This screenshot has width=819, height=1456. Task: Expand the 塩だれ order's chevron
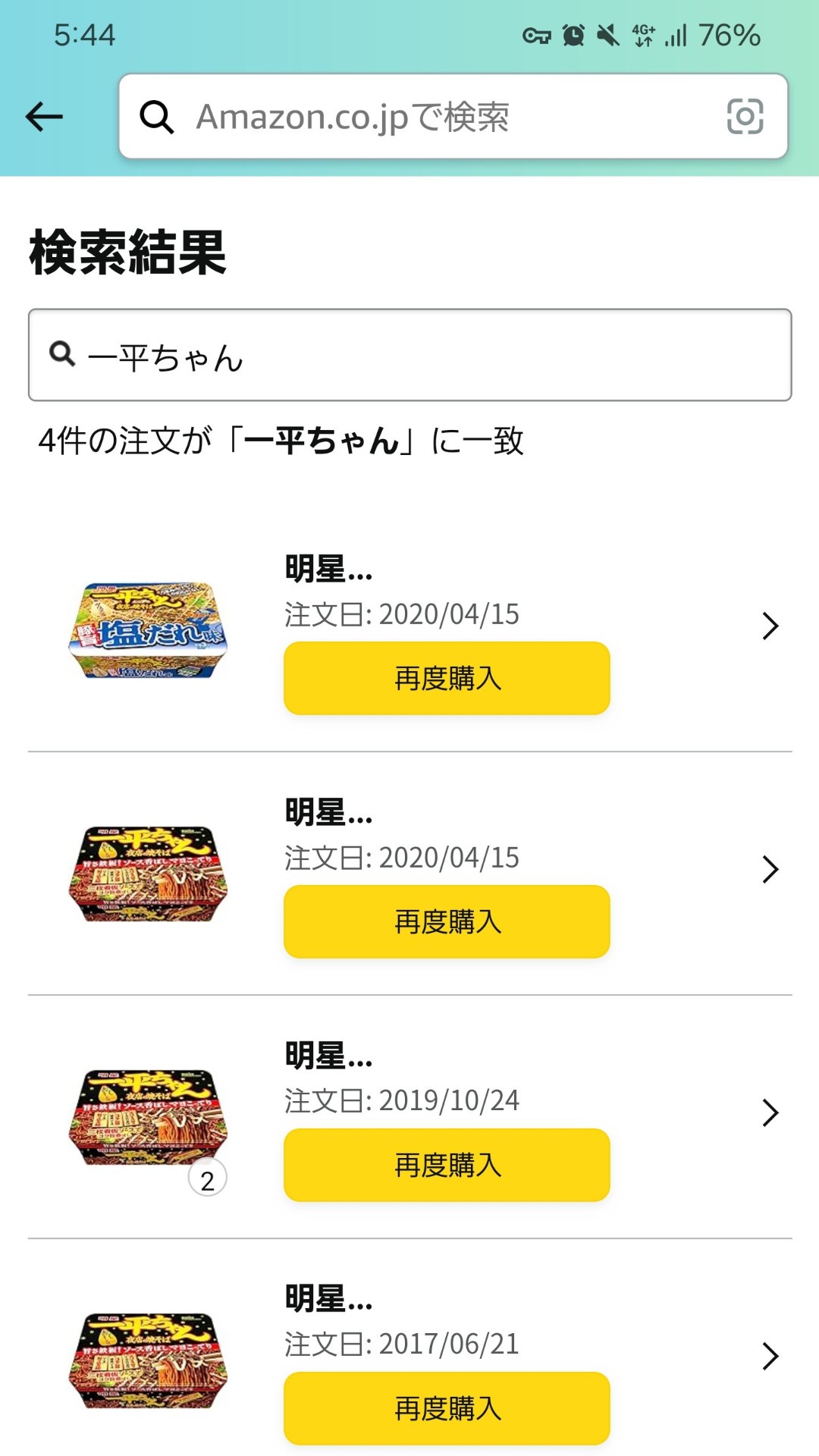click(x=770, y=626)
